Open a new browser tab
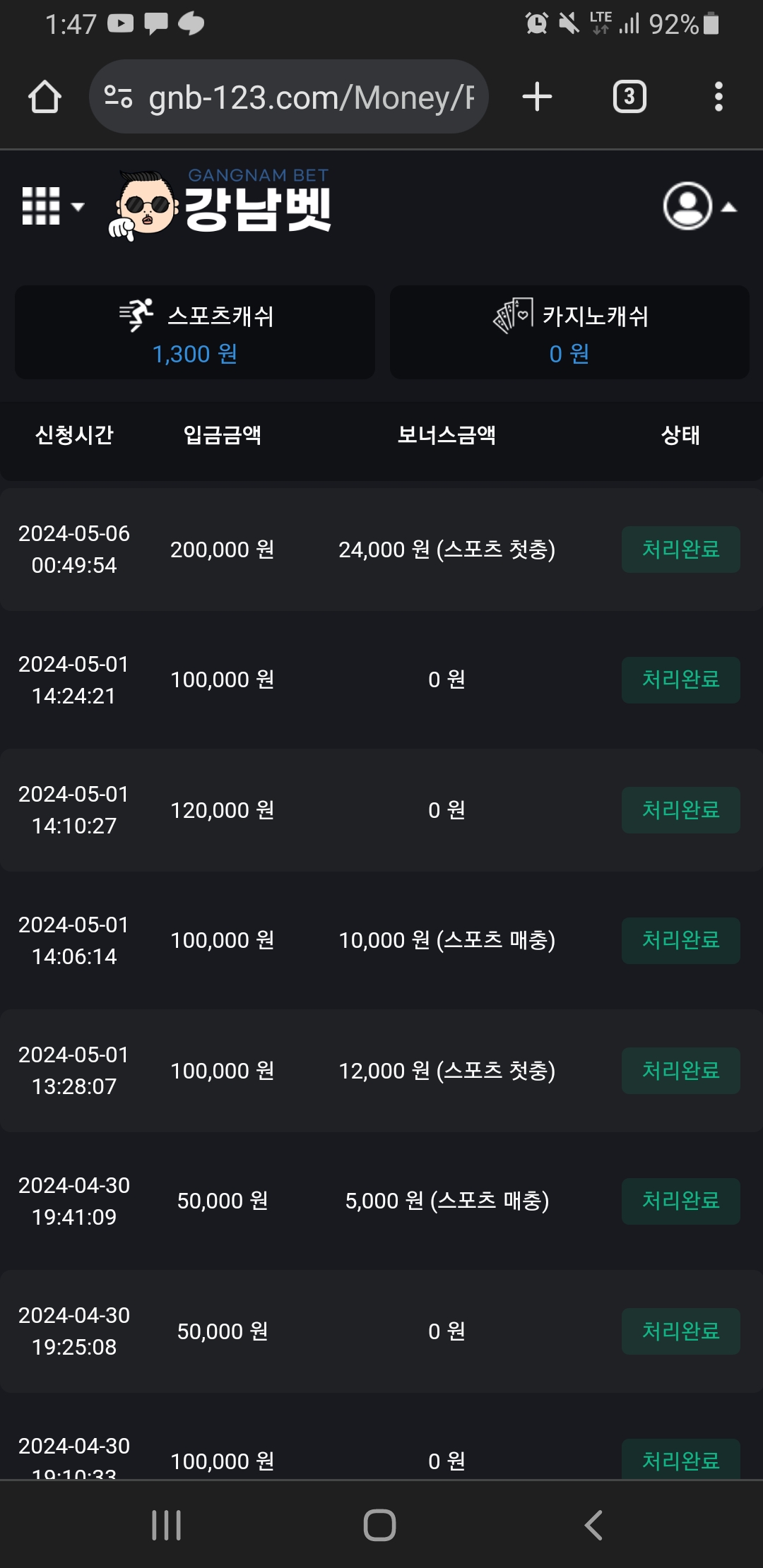The image size is (763, 1568). tap(537, 97)
